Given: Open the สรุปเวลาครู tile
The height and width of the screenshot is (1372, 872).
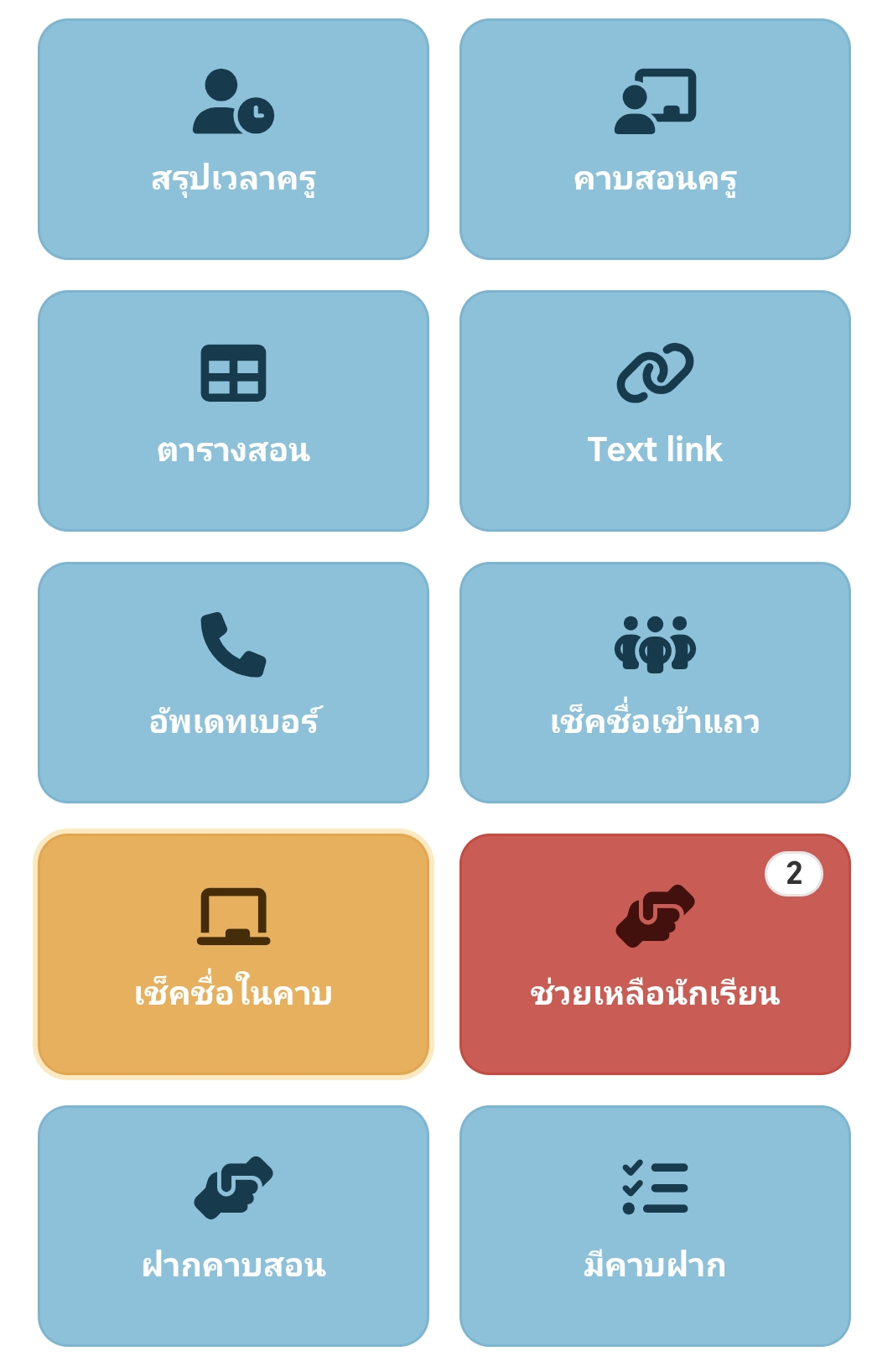Looking at the screenshot, I should [233, 139].
